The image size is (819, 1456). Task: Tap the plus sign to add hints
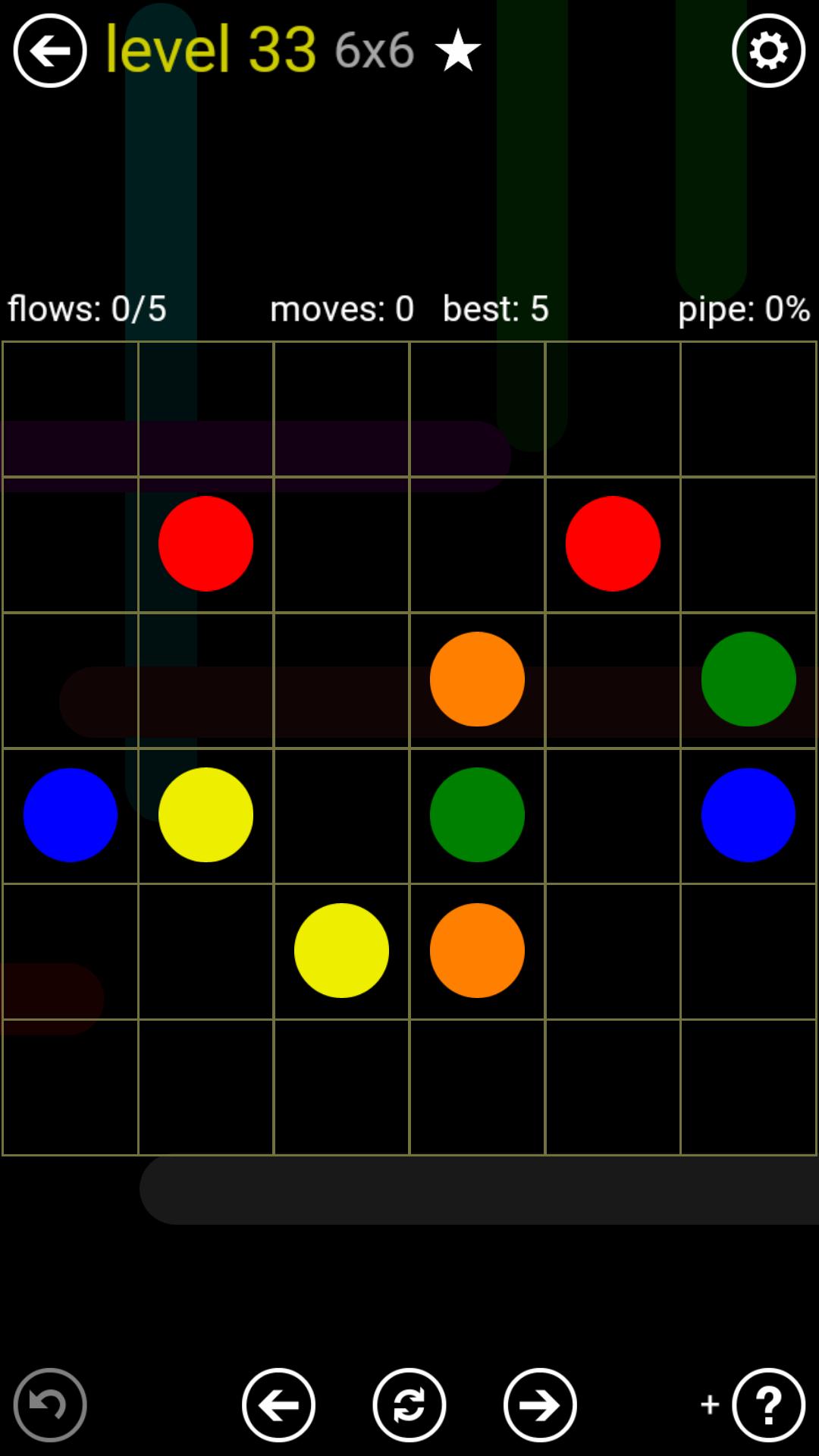tap(710, 1404)
